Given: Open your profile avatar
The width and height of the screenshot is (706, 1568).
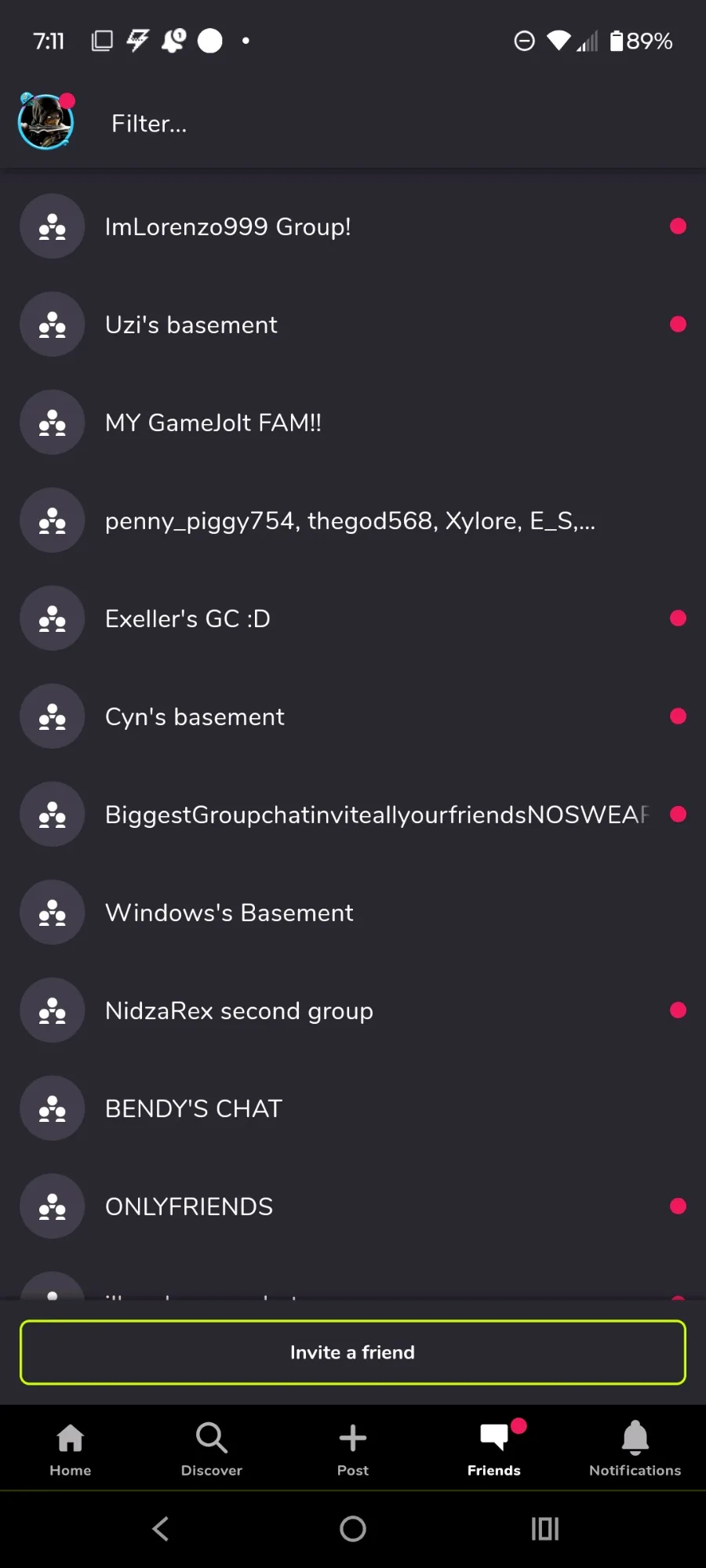Looking at the screenshot, I should click(x=45, y=122).
